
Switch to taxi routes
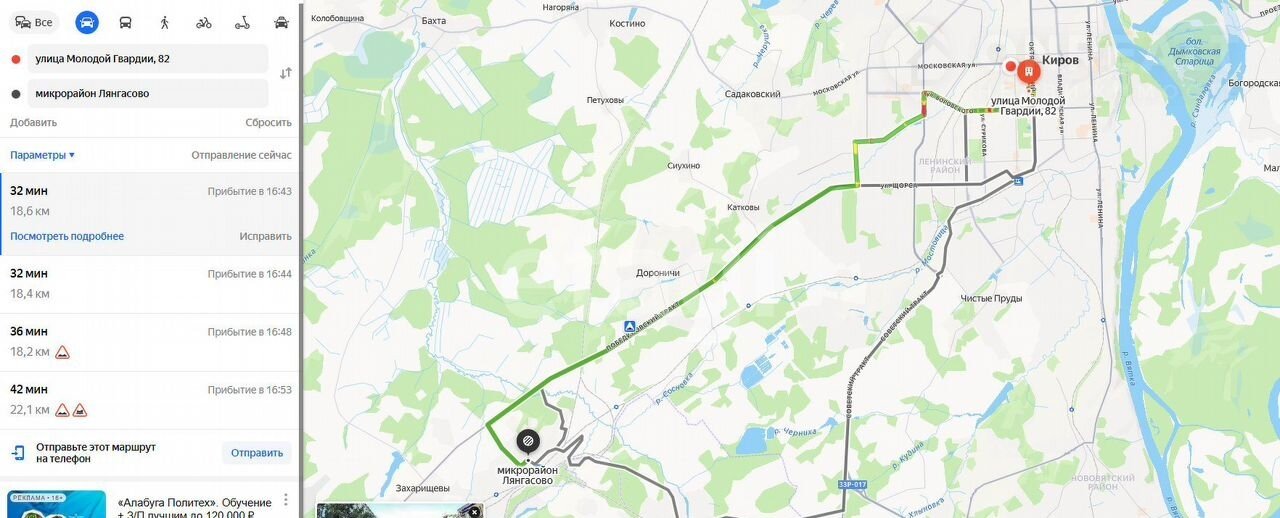(281, 22)
